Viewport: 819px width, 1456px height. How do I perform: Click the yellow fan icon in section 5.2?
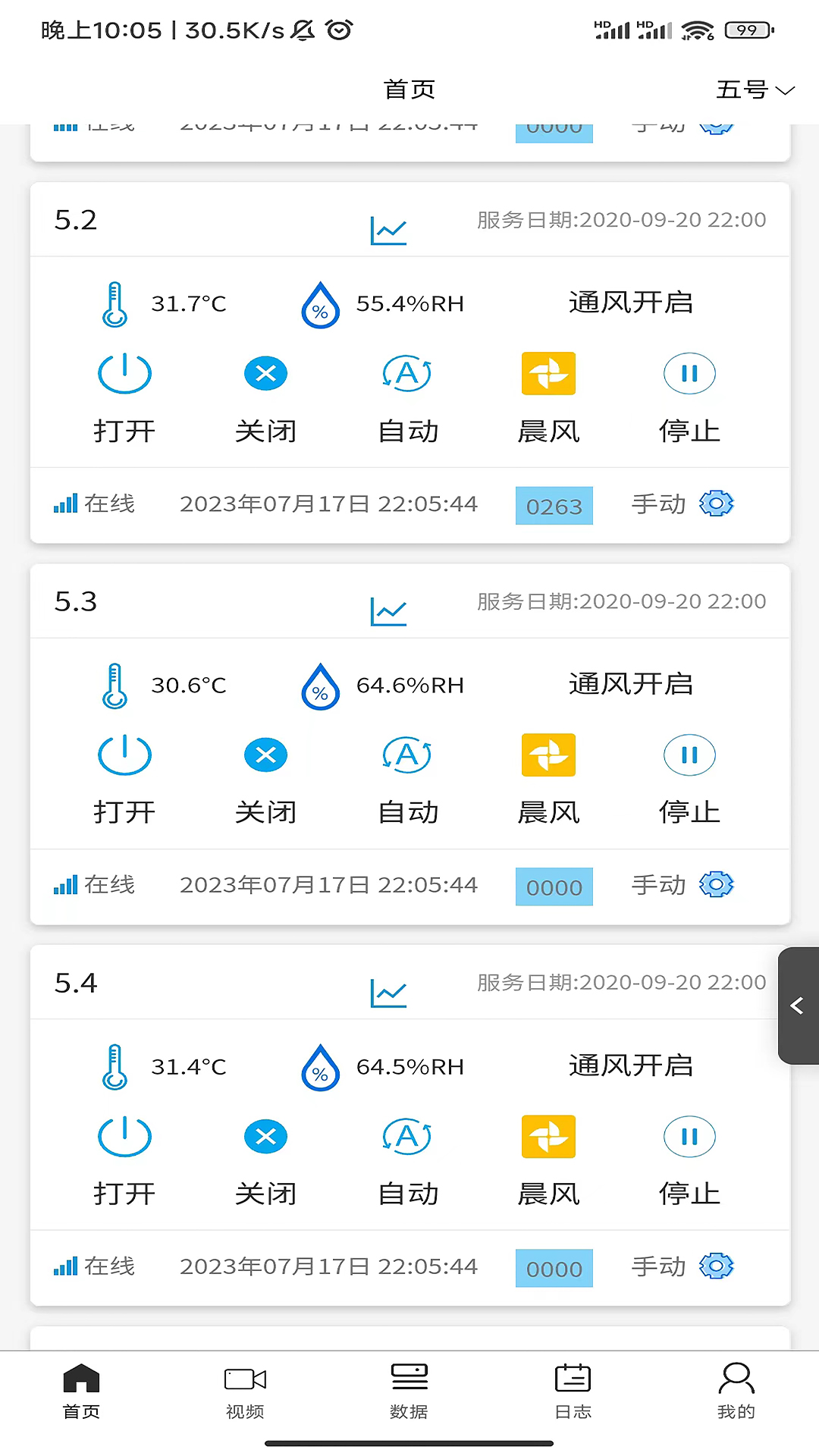pos(548,374)
